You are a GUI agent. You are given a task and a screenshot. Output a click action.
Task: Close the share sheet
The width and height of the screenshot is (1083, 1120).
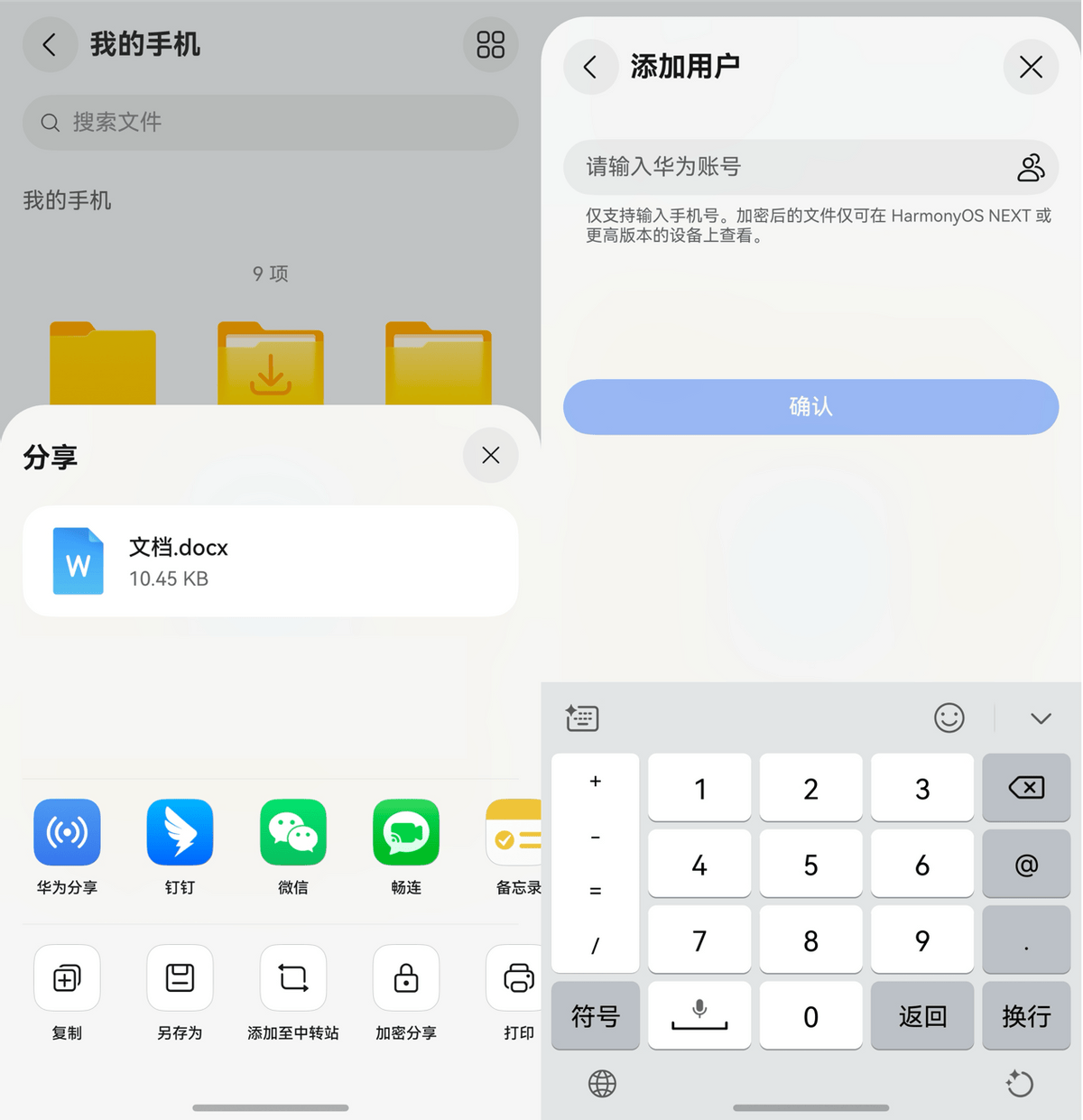pos(490,455)
